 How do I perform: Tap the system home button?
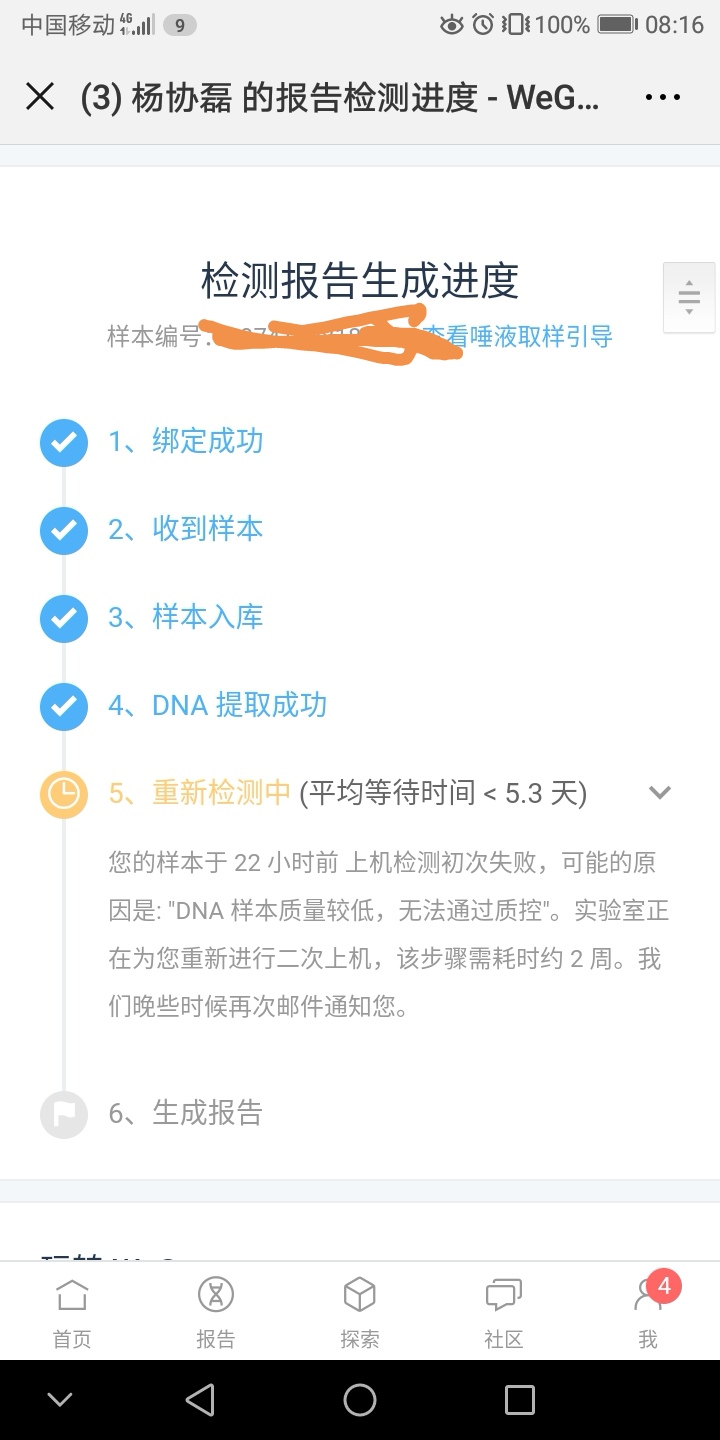point(360,1400)
